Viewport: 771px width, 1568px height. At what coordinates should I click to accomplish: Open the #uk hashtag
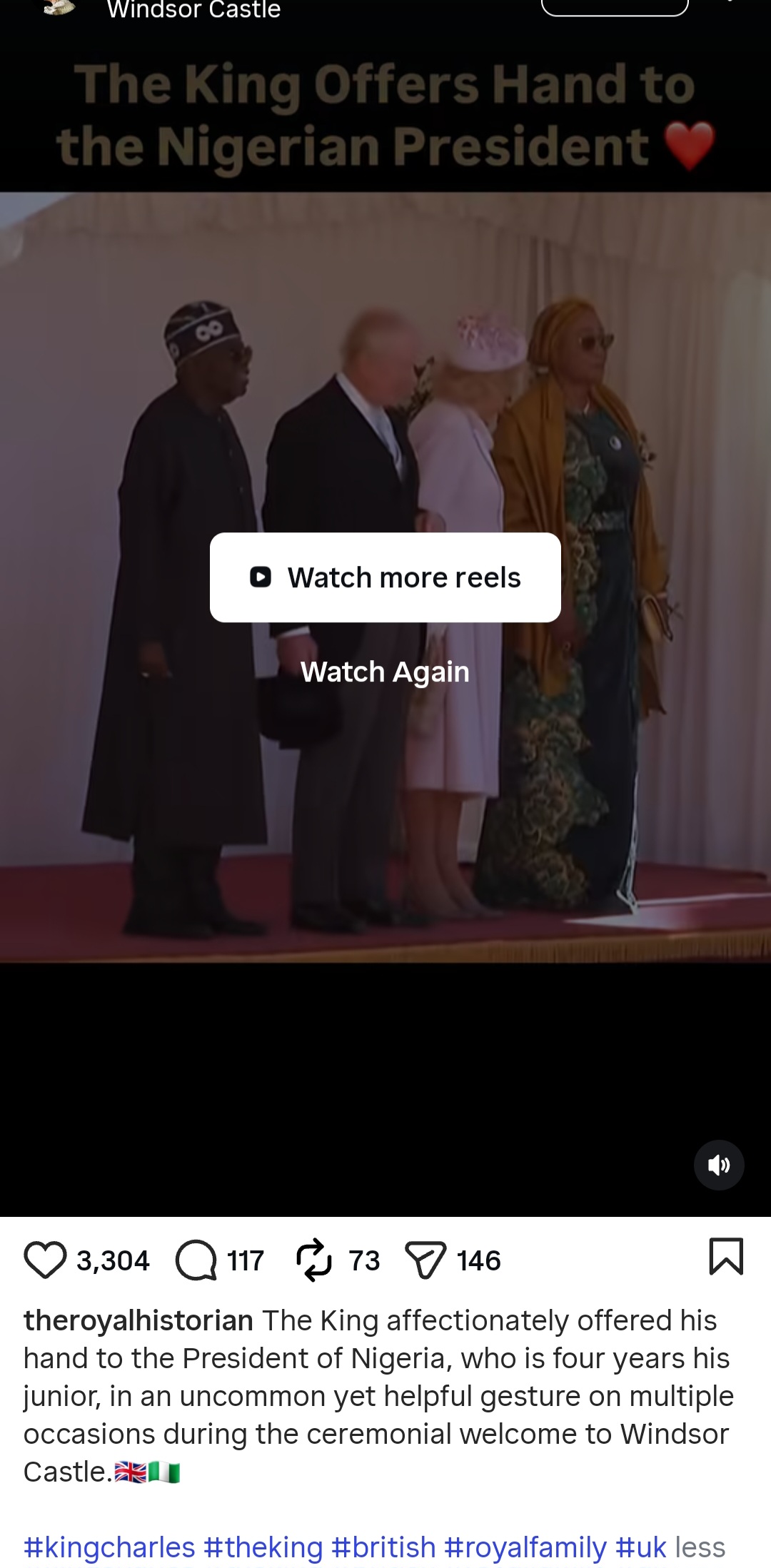pyautogui.click(x=641, y=1547)
